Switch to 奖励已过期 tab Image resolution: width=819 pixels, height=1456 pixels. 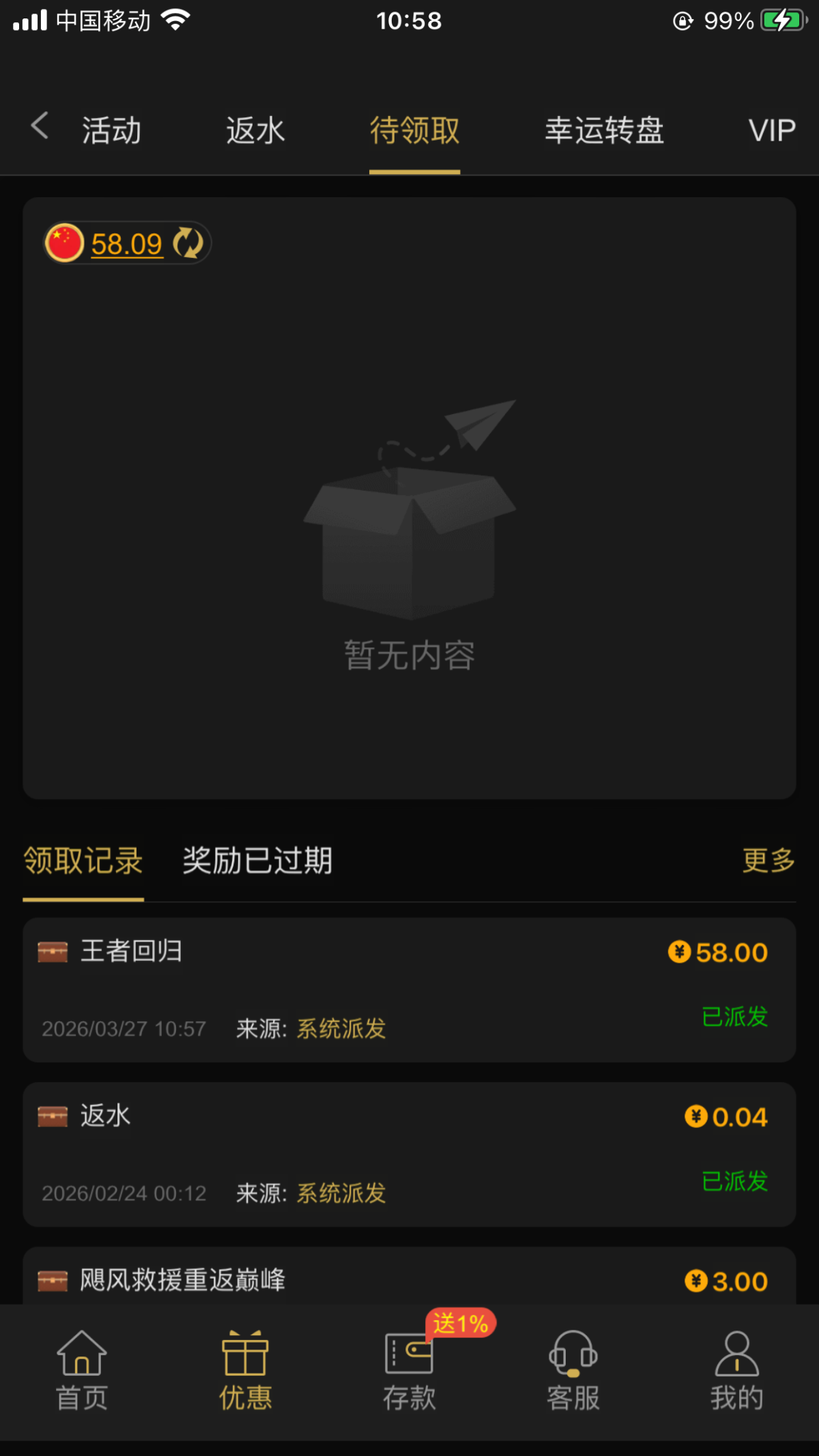(257, 861)
